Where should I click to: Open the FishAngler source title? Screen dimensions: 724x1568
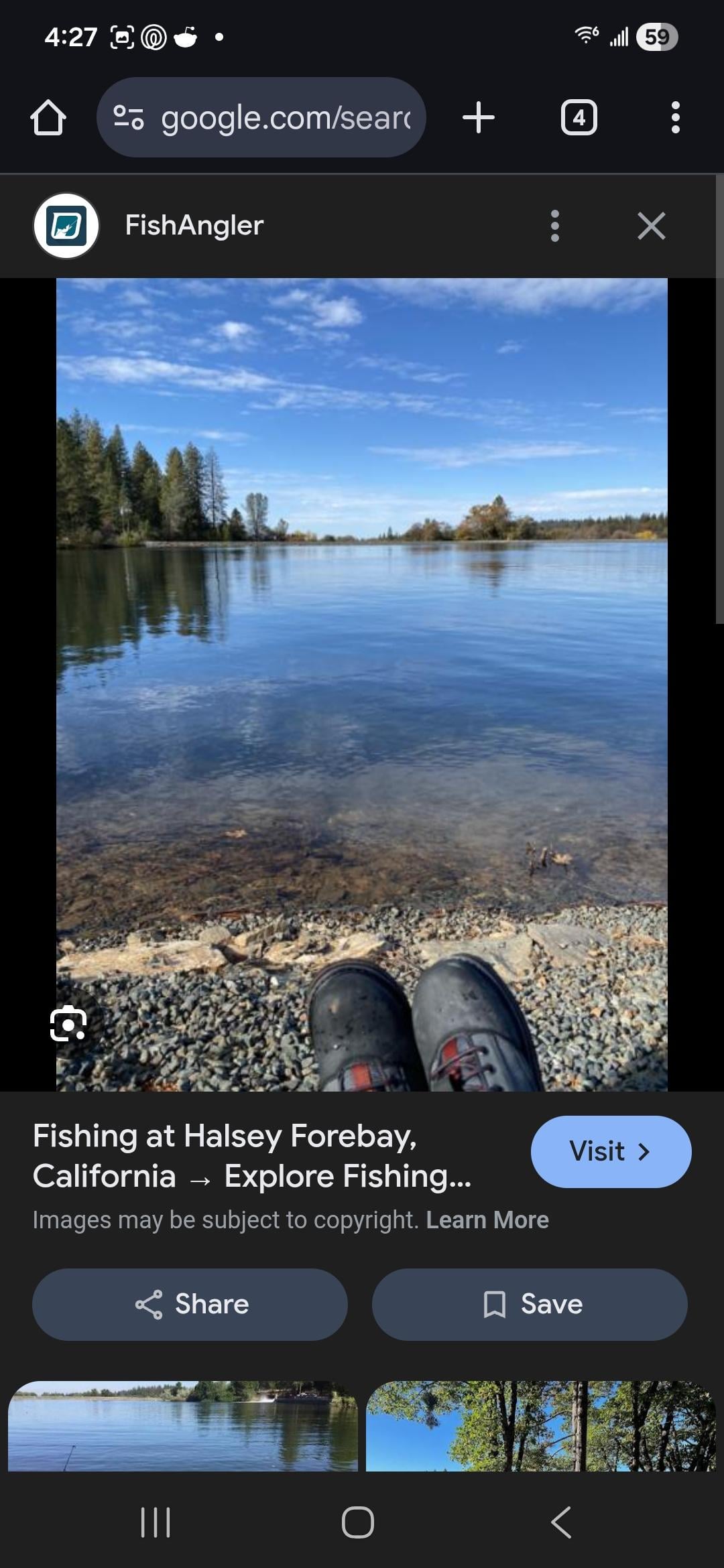click(x=194, y=226)
